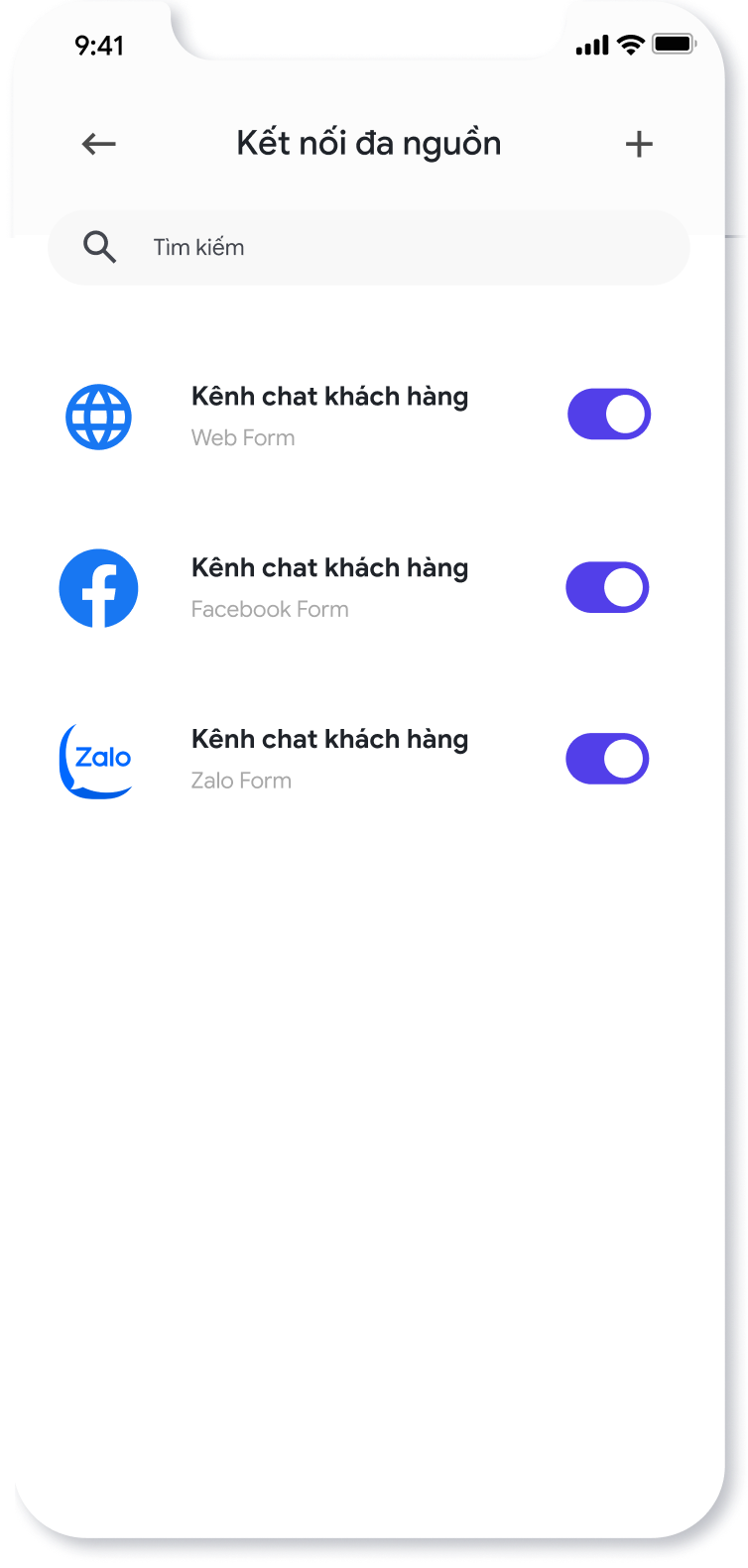Click the plus icon to add connection
This screenshot has height=1568, width=748.
click(639, 143)
